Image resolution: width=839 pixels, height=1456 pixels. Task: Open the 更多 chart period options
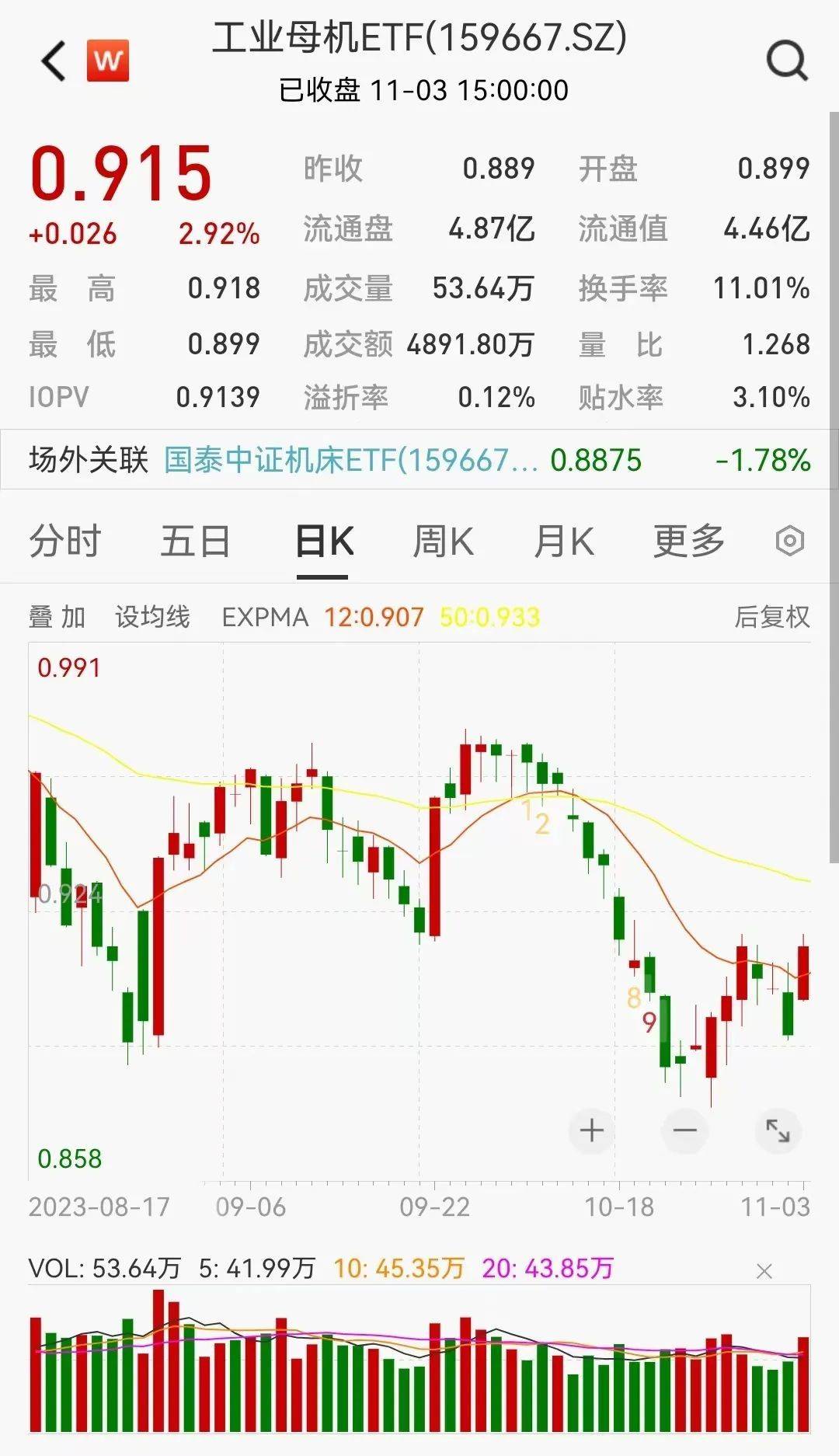pyautogui.click(x=688, y=542)
